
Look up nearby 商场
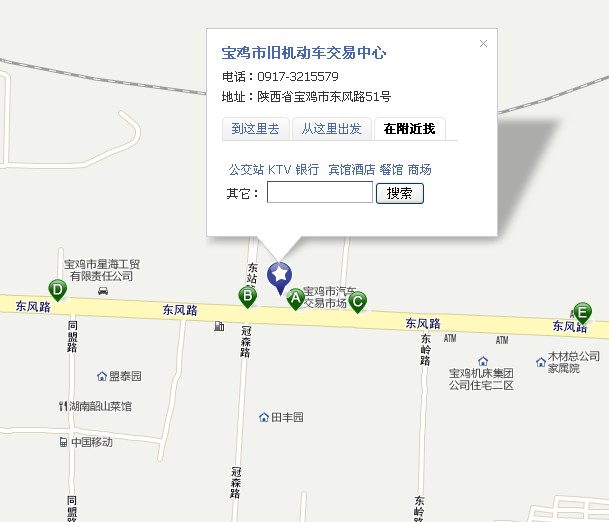(x=420, y=170)
